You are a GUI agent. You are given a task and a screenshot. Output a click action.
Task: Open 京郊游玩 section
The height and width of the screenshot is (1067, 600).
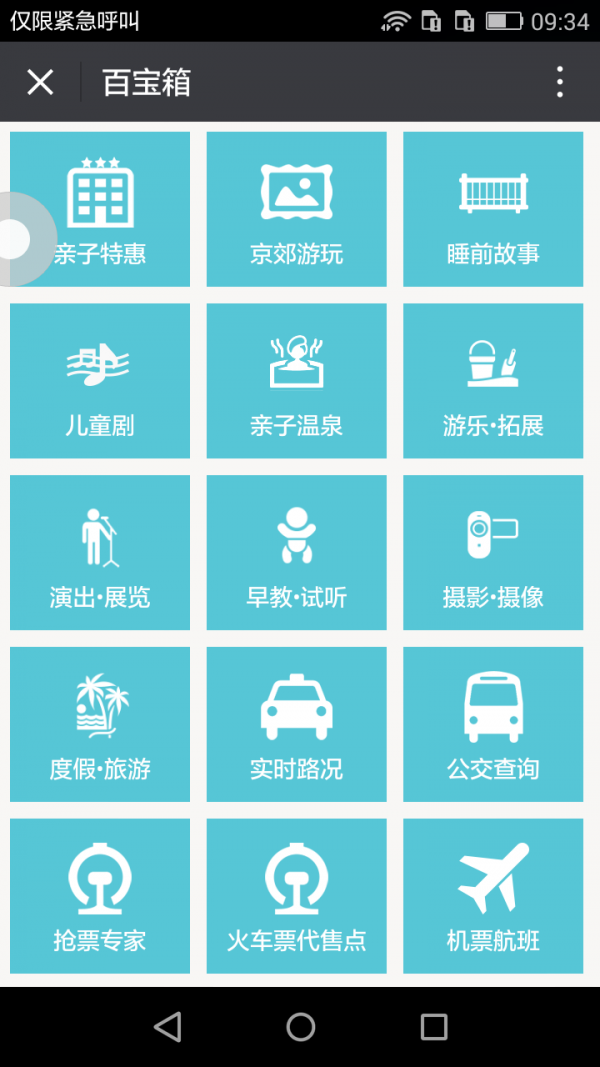coord(296,210)
